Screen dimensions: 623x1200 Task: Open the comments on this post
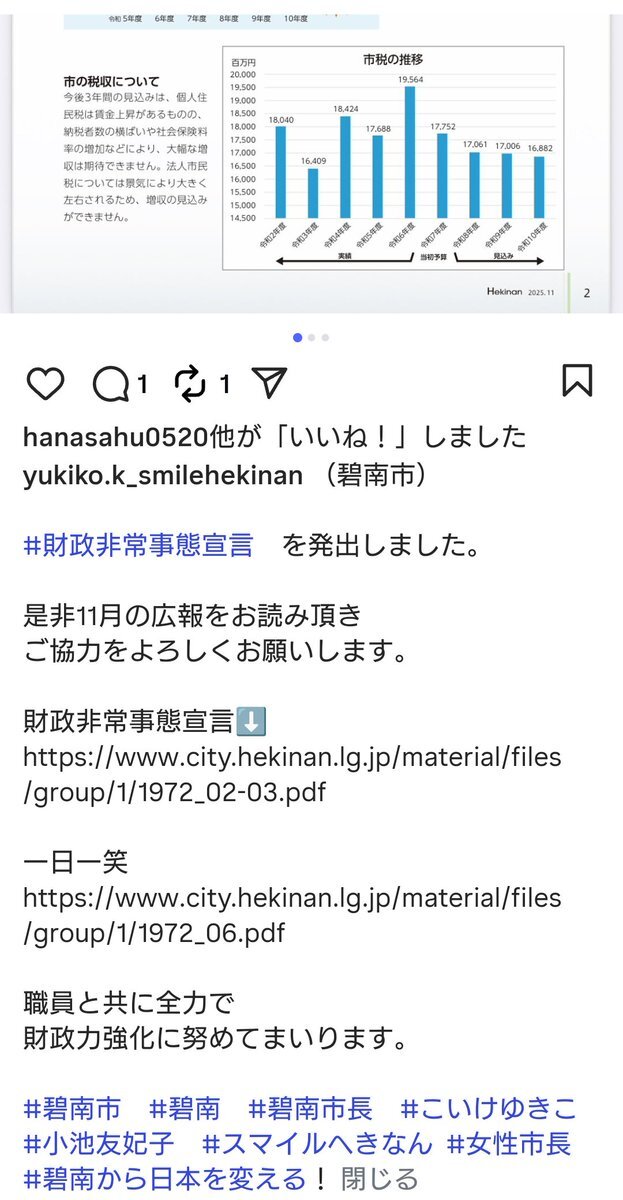coord(112,383)
